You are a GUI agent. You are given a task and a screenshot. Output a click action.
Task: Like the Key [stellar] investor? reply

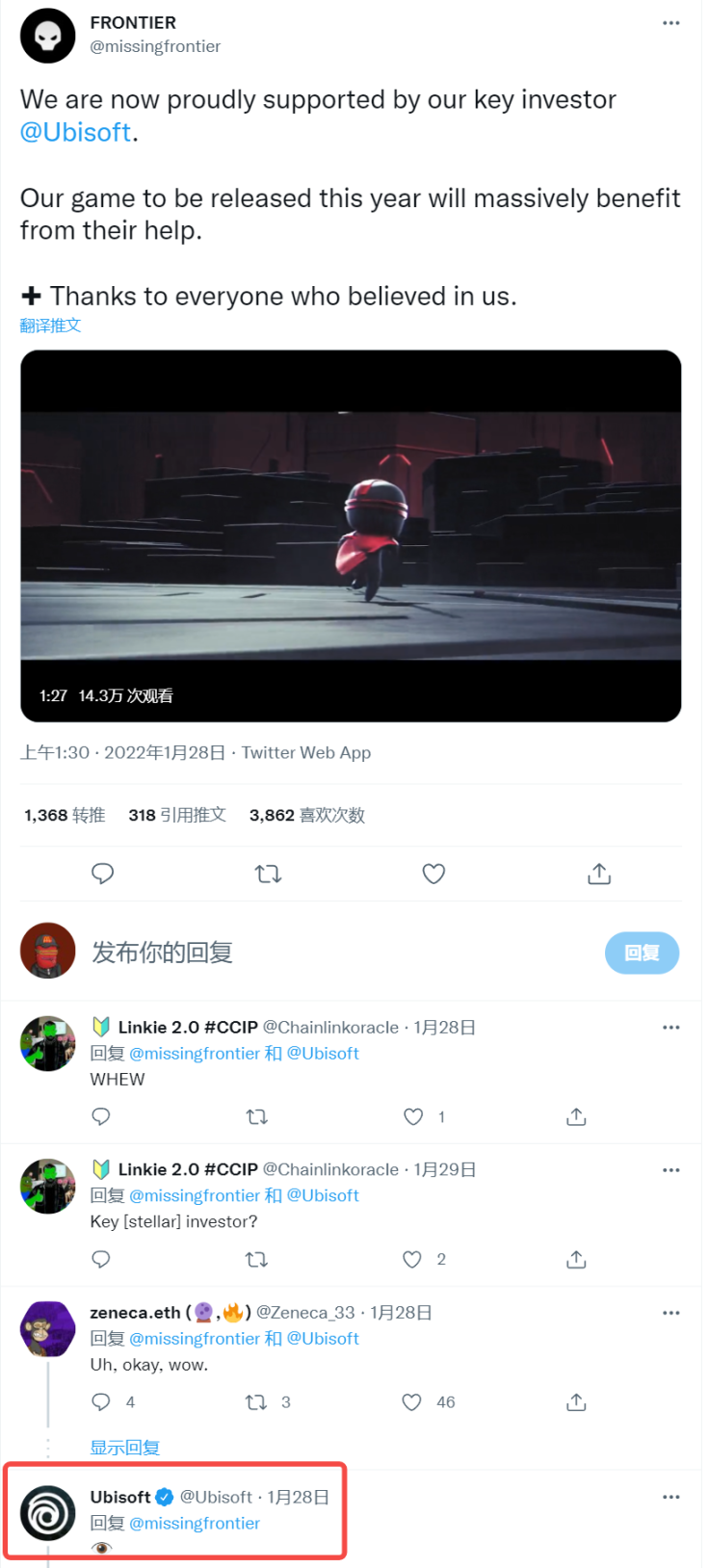click(412, 1259)
